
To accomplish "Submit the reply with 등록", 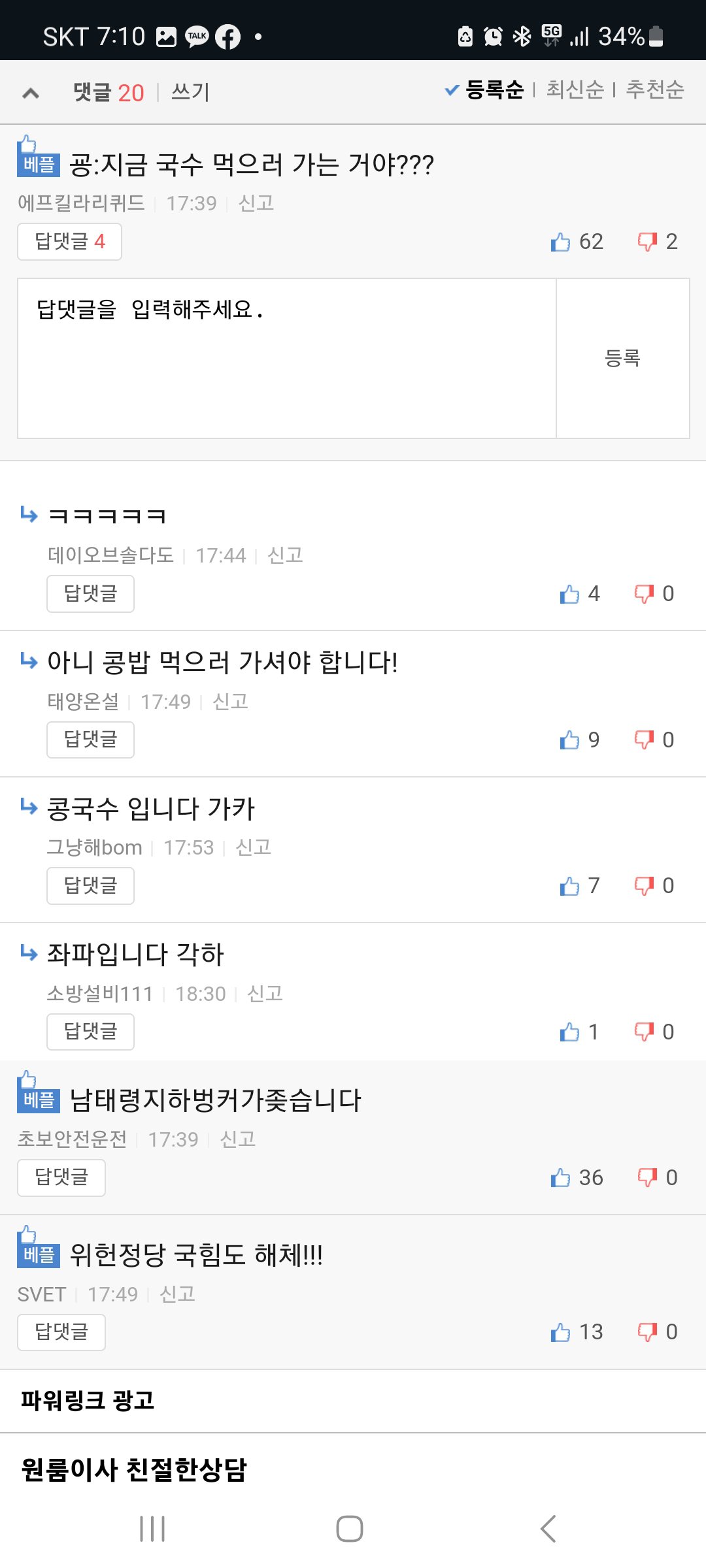I will click(x=622, y=358).
